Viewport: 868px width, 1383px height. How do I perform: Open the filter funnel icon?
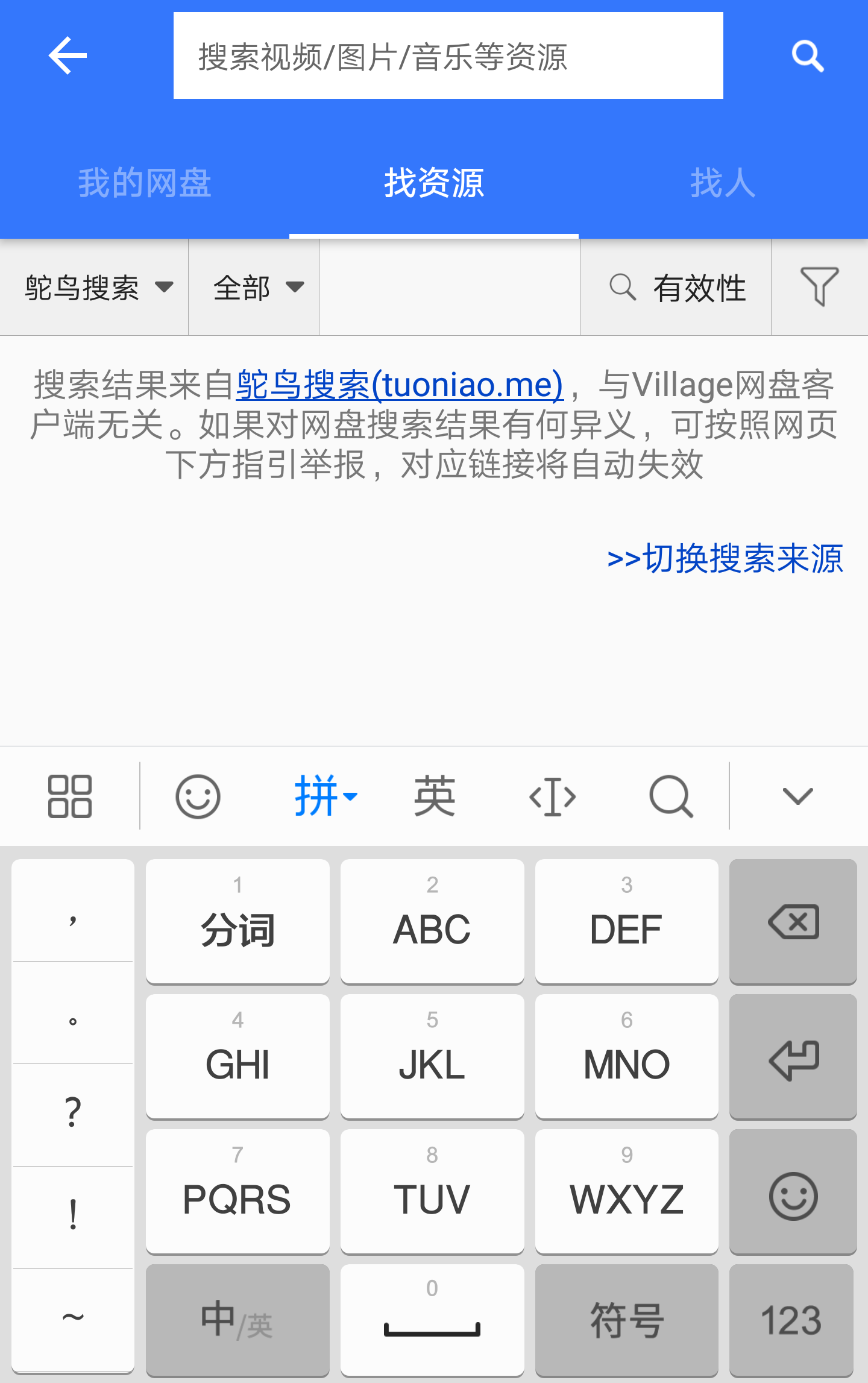click(x=819, y=286)
